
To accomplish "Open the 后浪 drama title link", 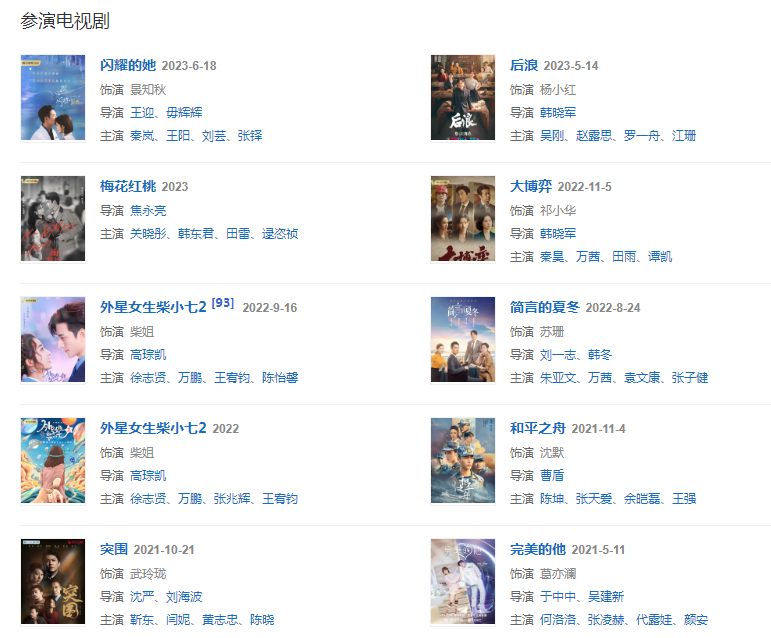I will point(524,65).
